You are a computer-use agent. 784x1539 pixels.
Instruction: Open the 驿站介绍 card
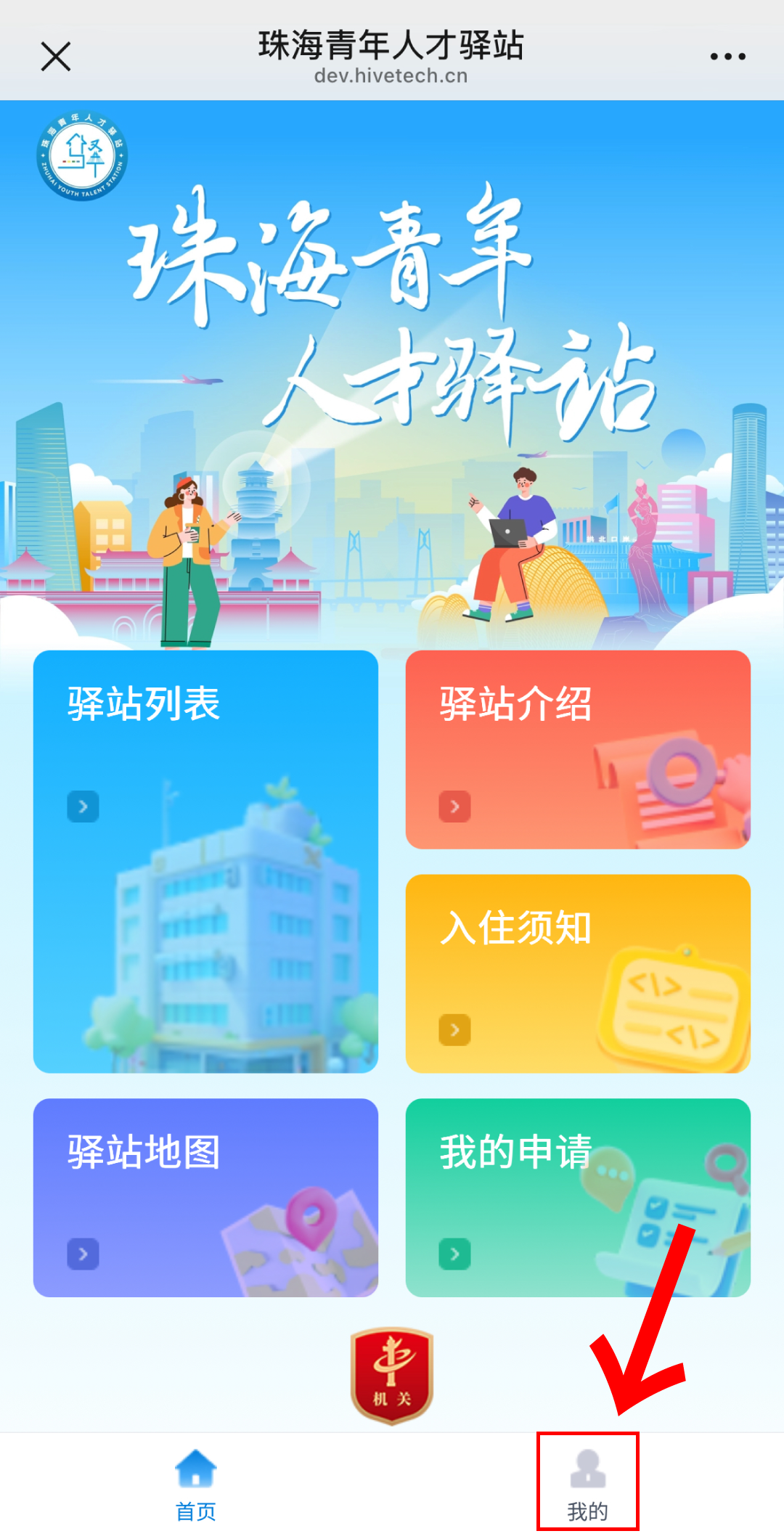tap(577, 749)
